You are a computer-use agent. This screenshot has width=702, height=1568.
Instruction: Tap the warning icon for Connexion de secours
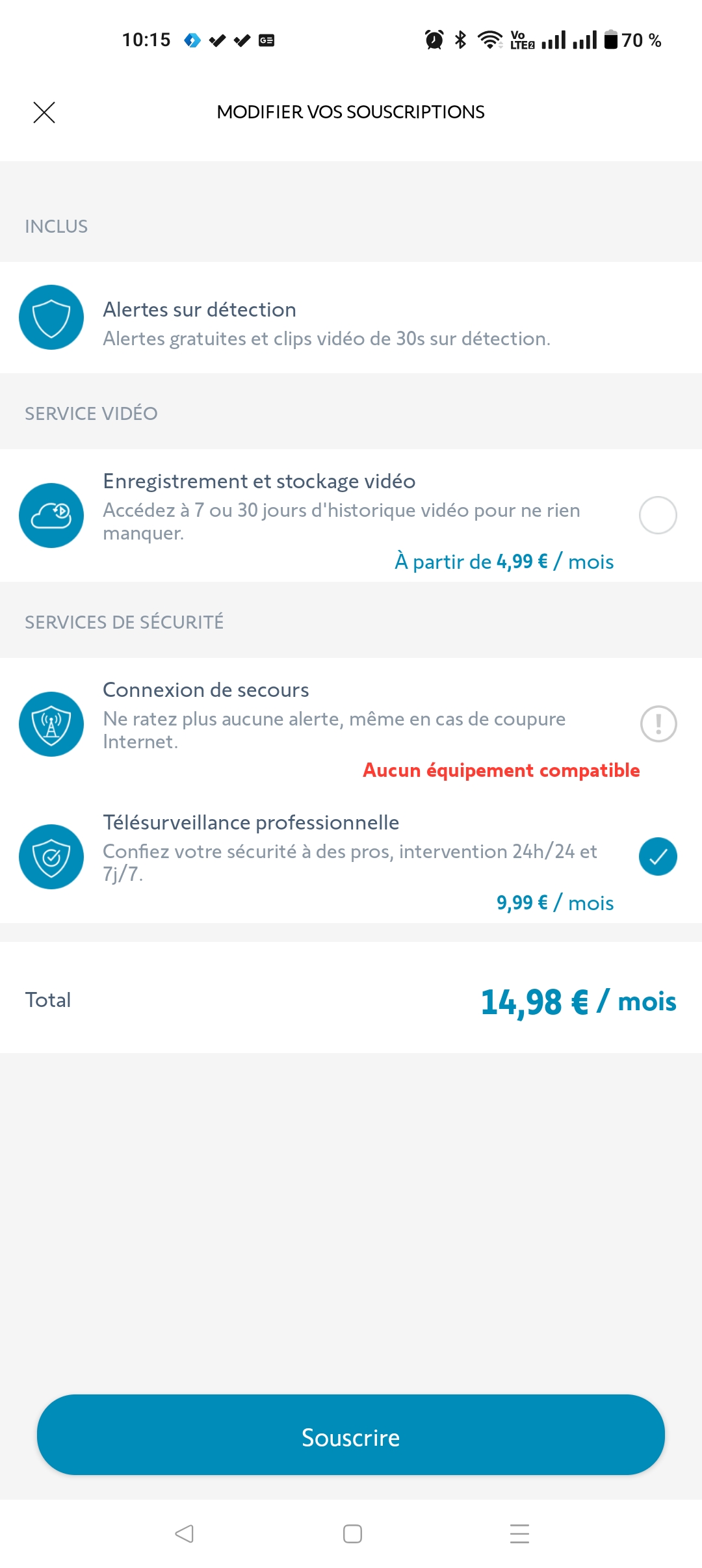coord(658,724)
